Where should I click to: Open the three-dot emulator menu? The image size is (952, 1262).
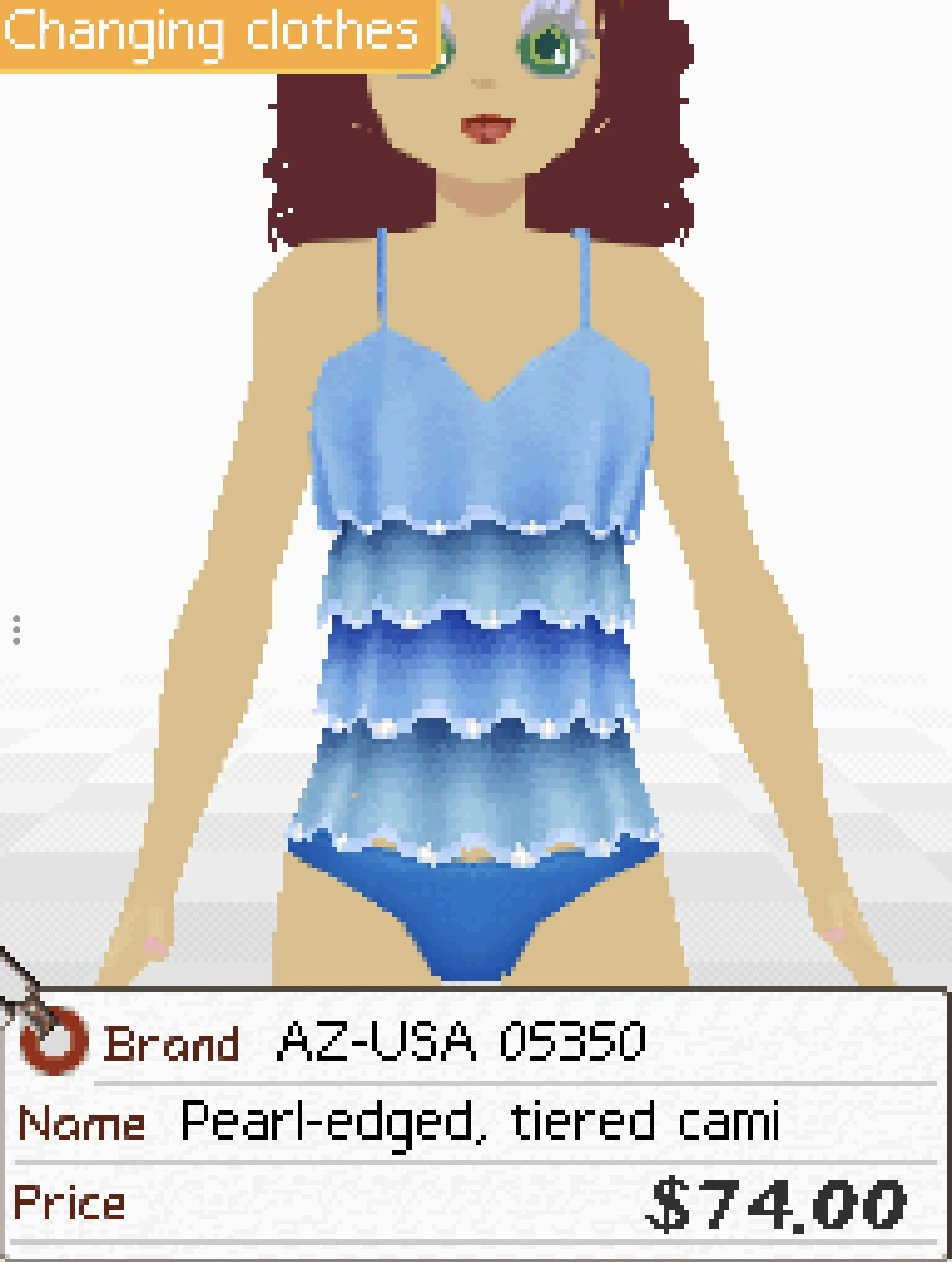click(x=17, y=629)
